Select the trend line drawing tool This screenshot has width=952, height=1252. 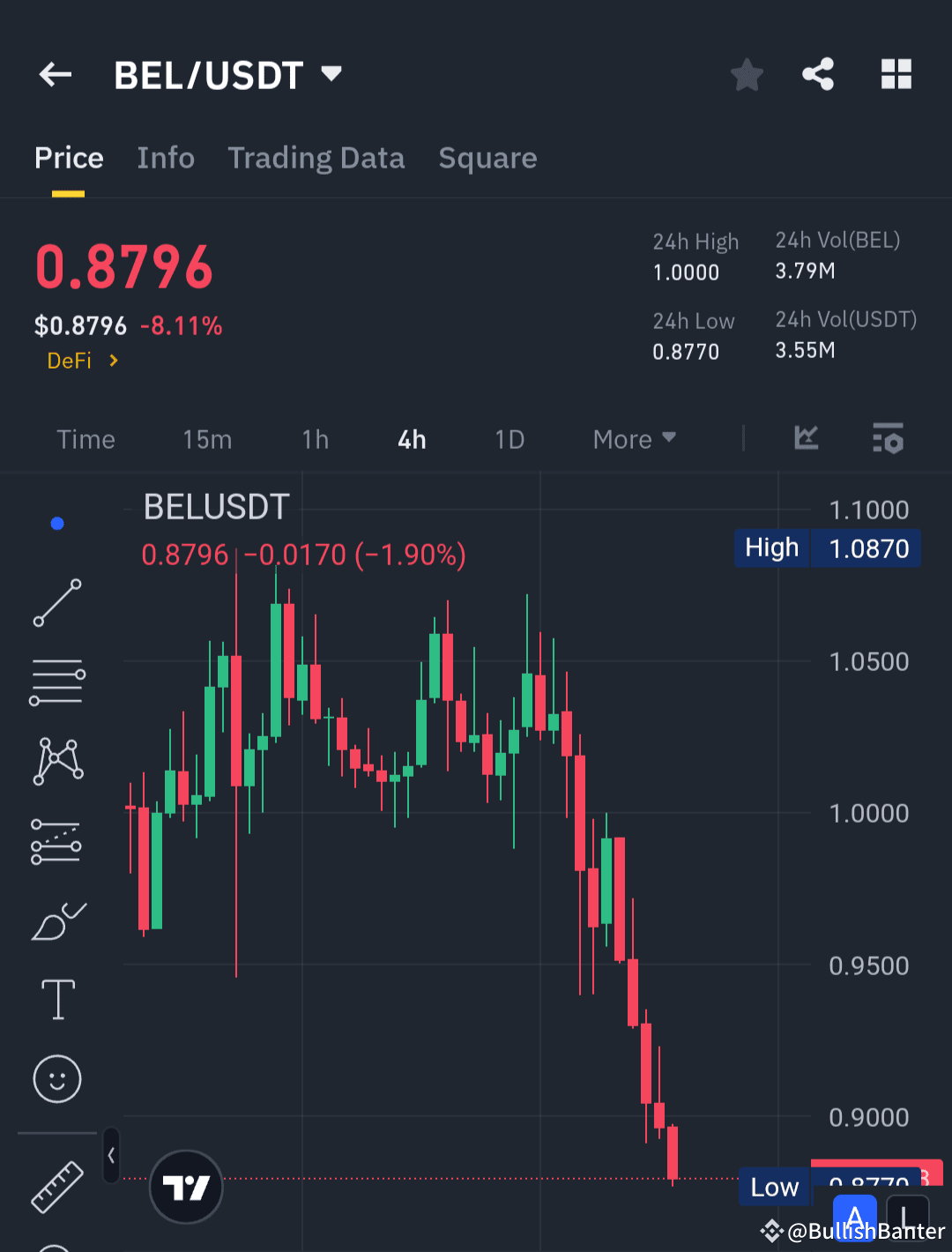click(56, 602)
